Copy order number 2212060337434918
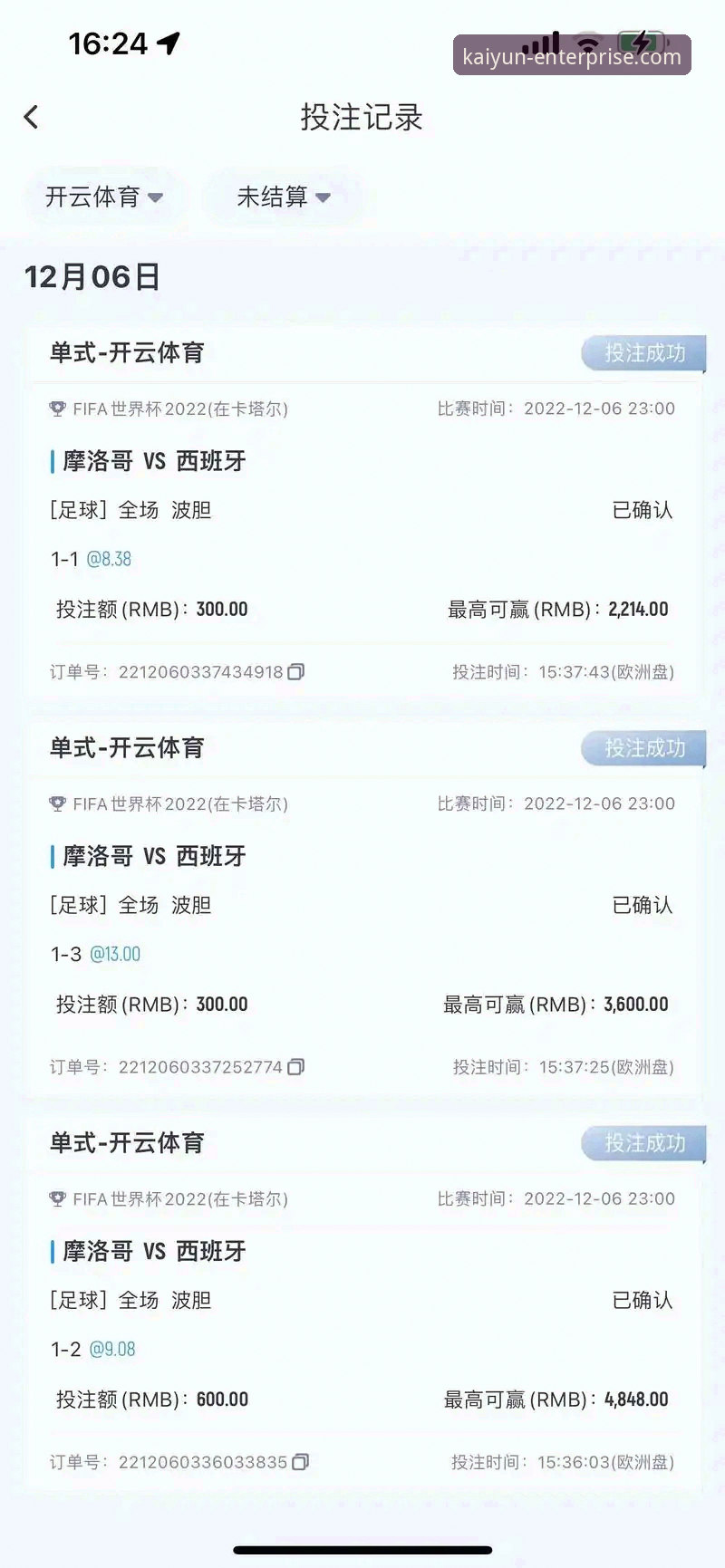725x1568 pixels. click(x=297, y=672)
